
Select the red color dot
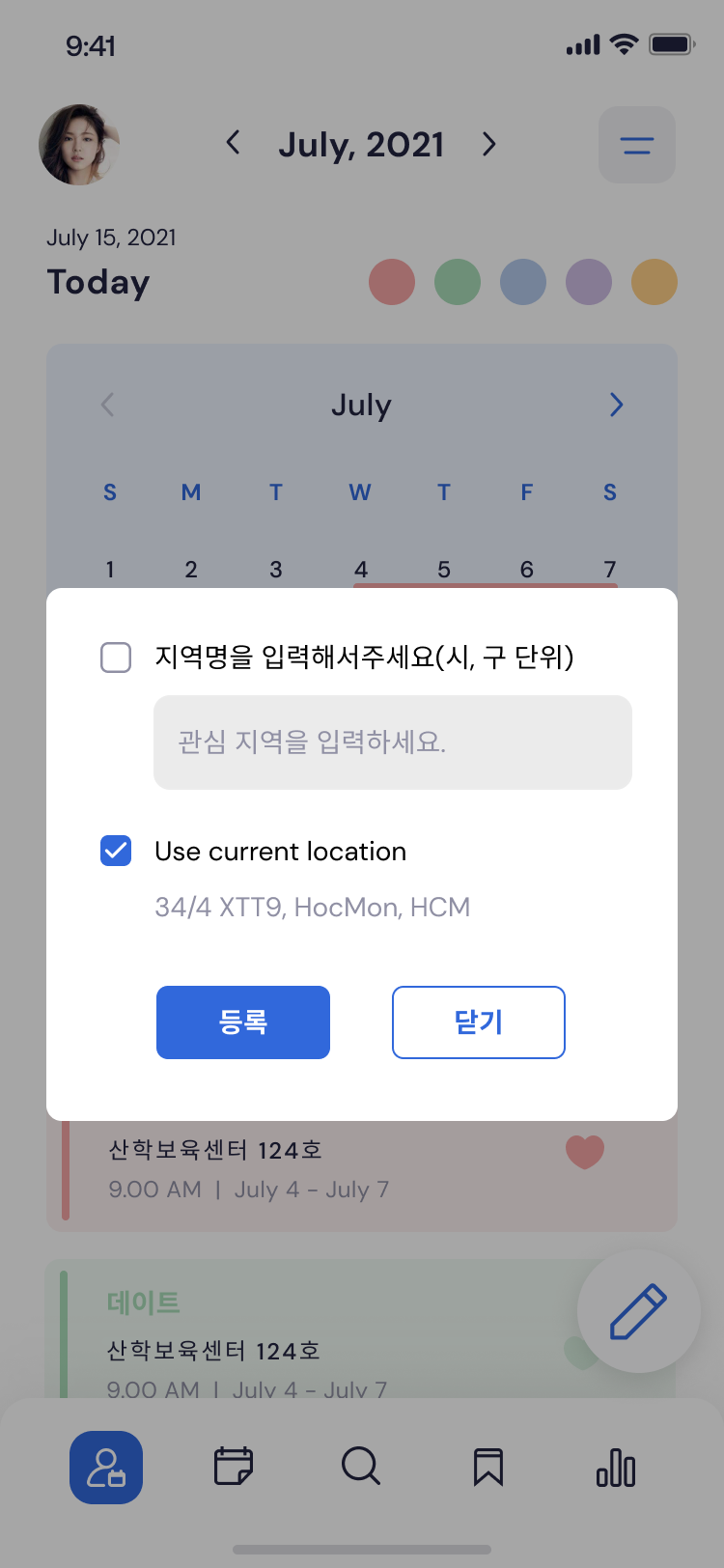(392, 282)
